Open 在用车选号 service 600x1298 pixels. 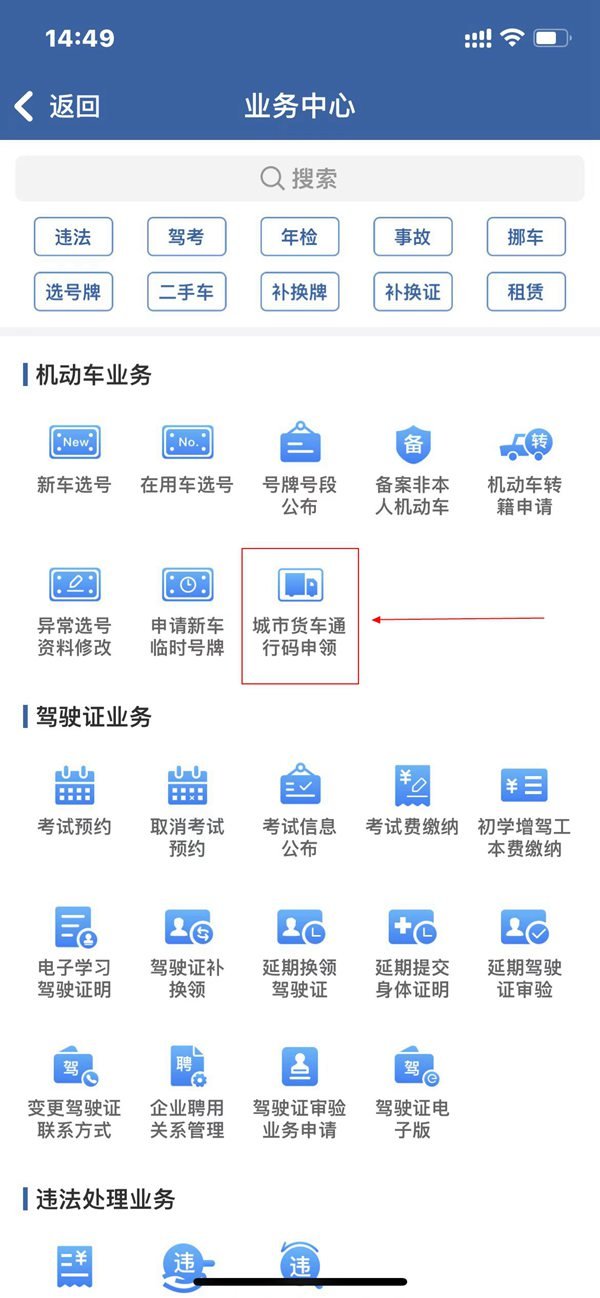point(187,459)
